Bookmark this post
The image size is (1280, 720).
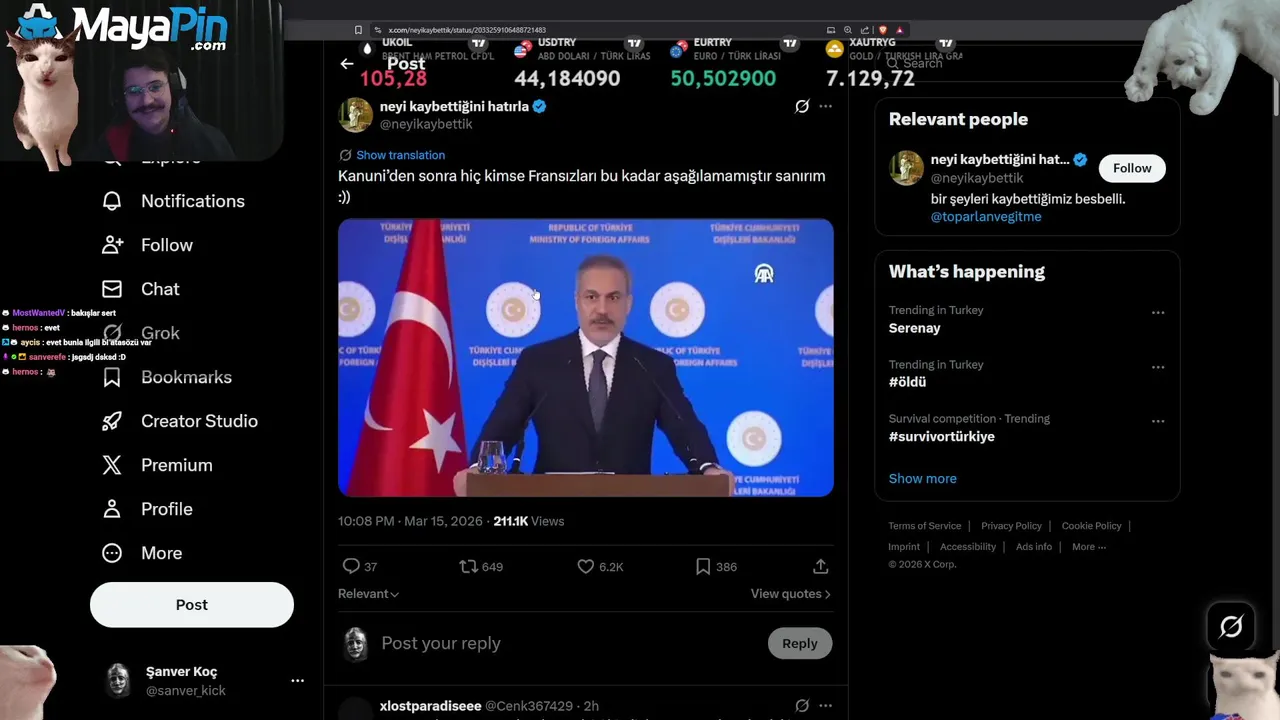pos(703,566)
